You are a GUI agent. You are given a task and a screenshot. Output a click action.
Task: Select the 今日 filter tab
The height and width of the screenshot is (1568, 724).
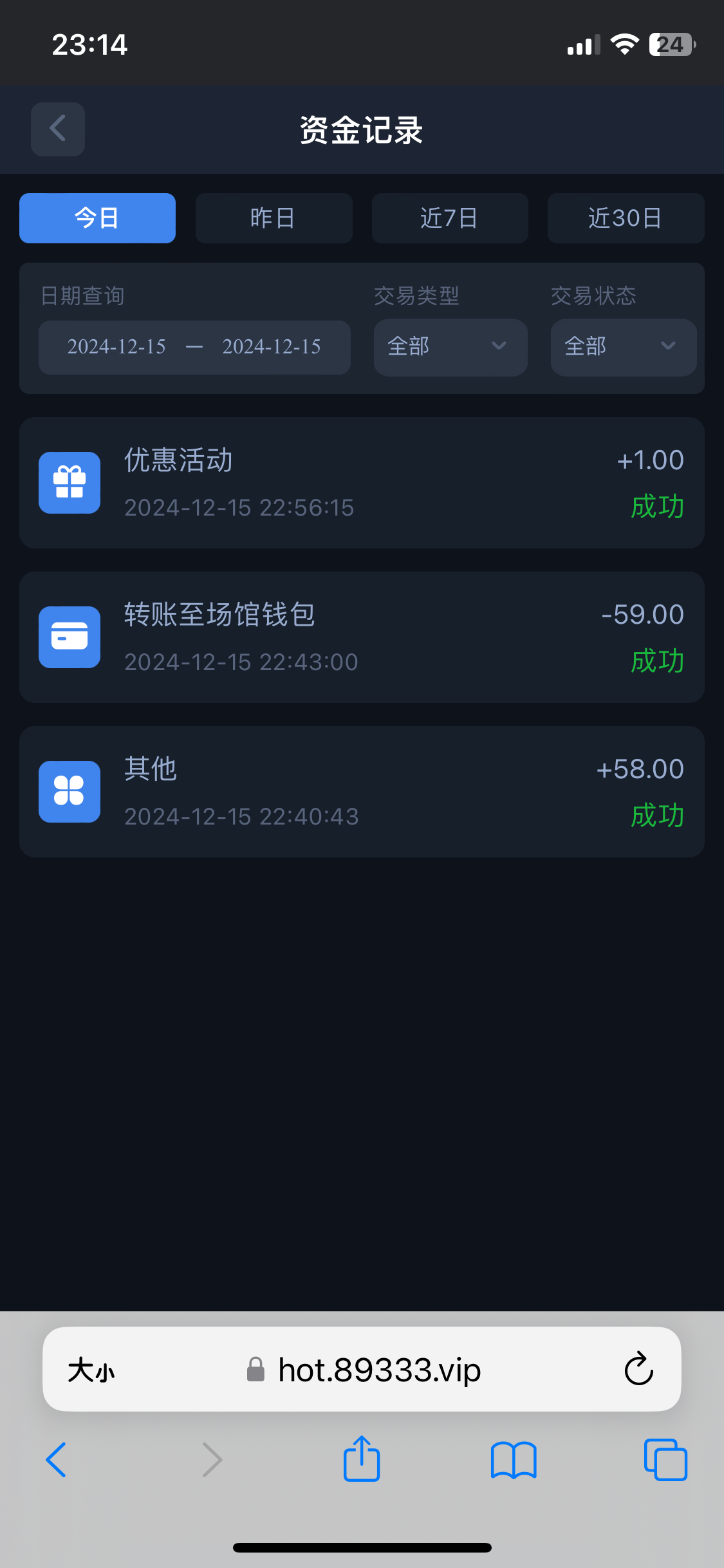pyautogui.click(x=97, y=218)
